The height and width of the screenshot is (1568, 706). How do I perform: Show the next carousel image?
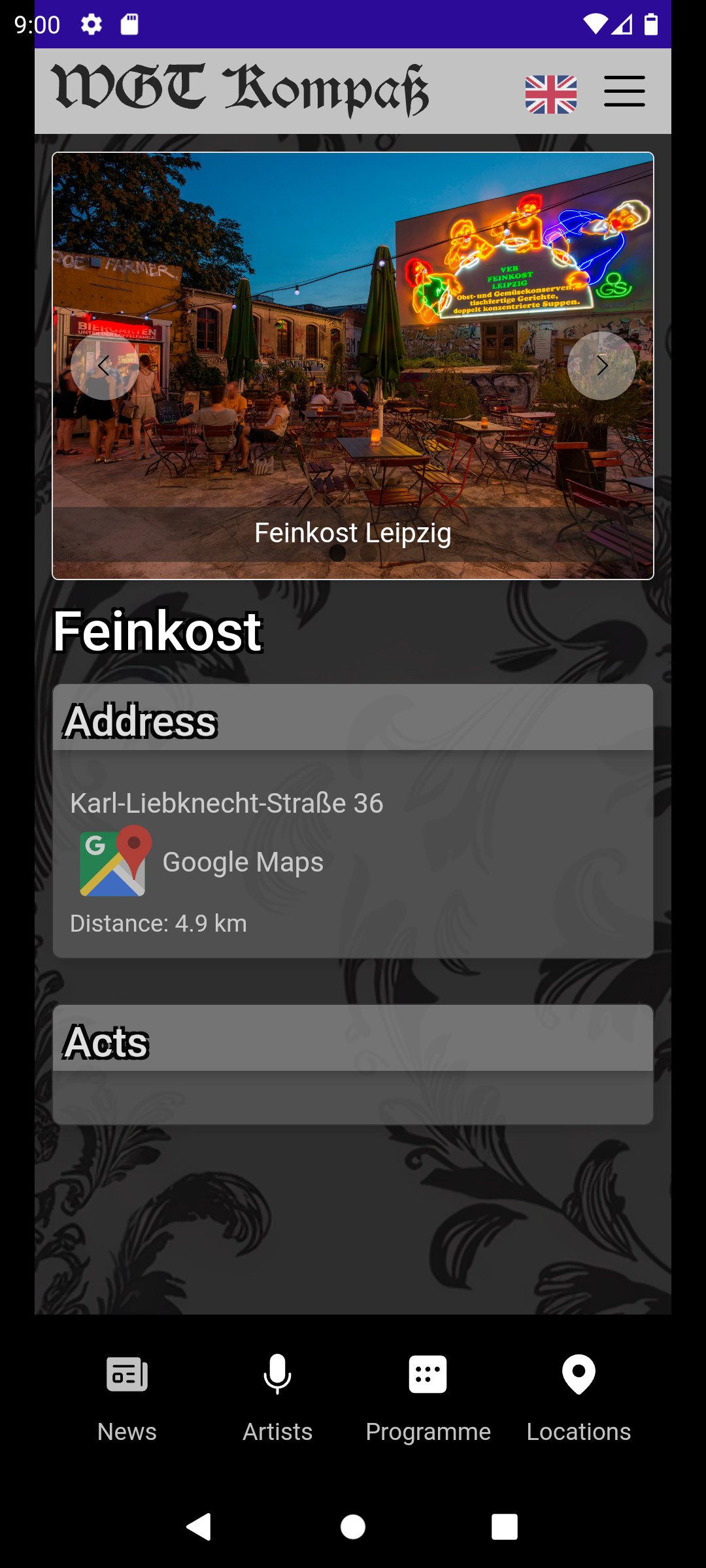click(601, 366)
